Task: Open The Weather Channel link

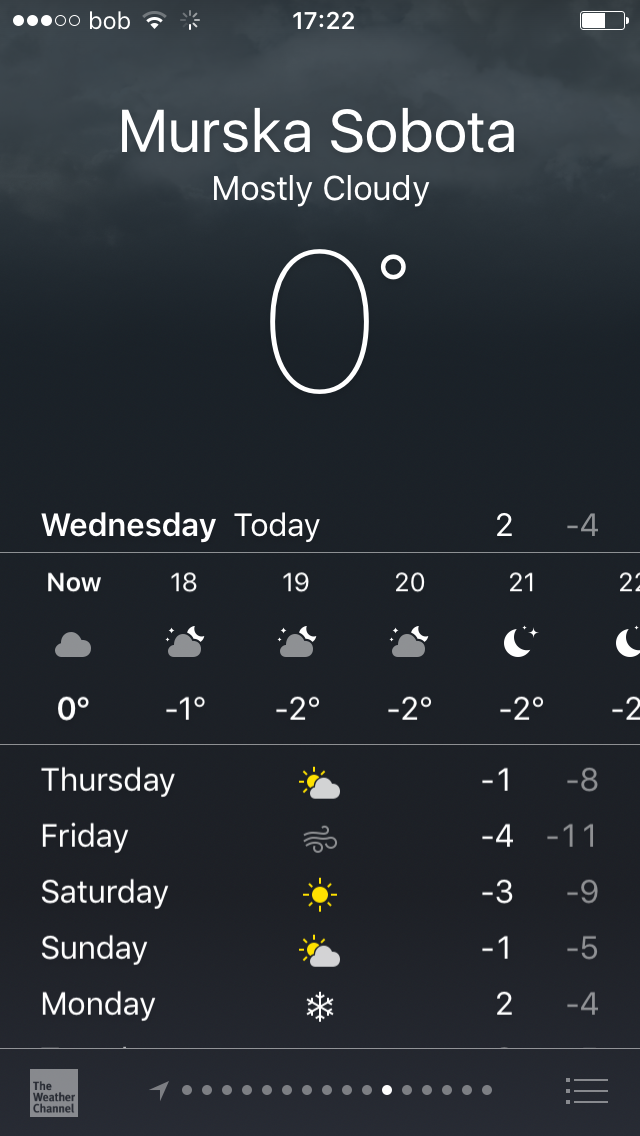Action: point(54,1092)
